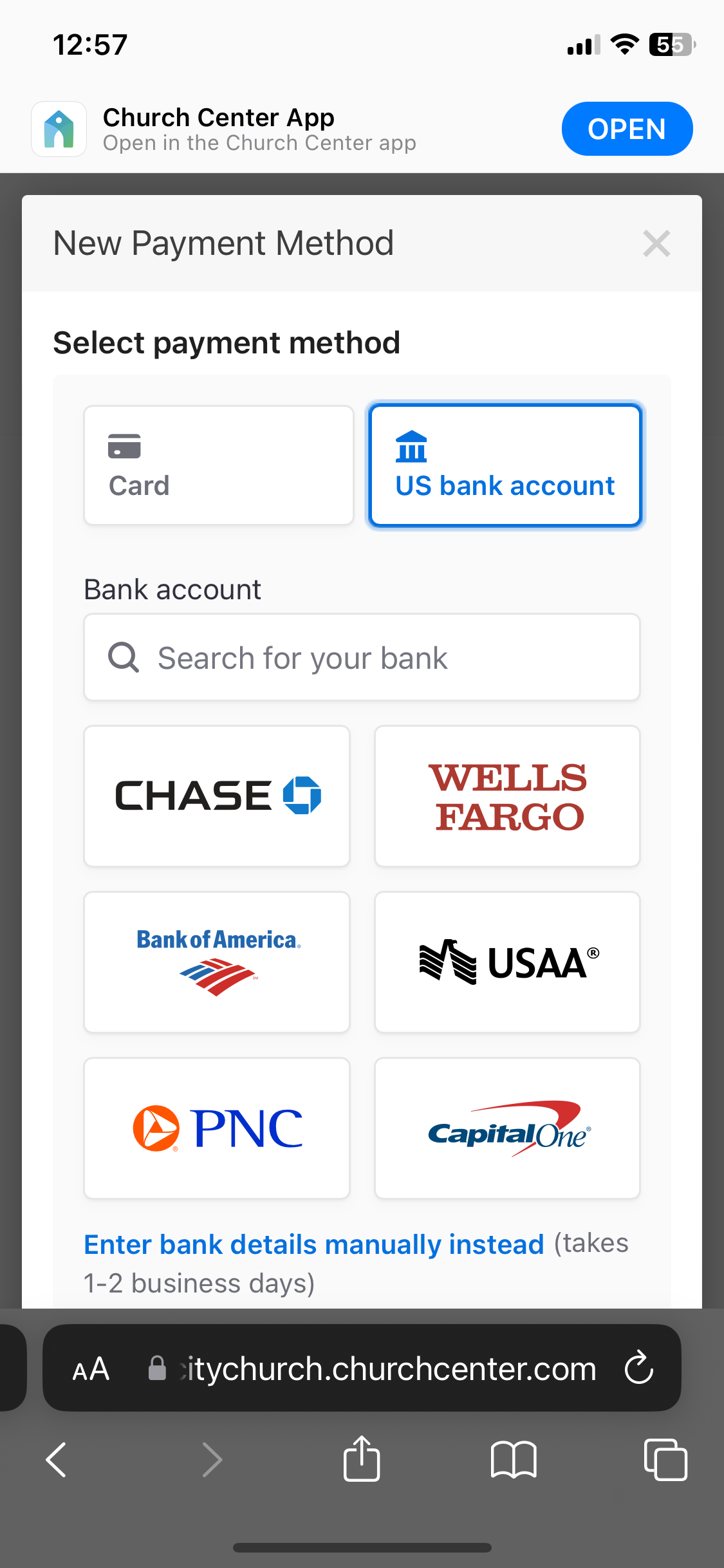Tap the Search for your bank field

tap(362, 657)
